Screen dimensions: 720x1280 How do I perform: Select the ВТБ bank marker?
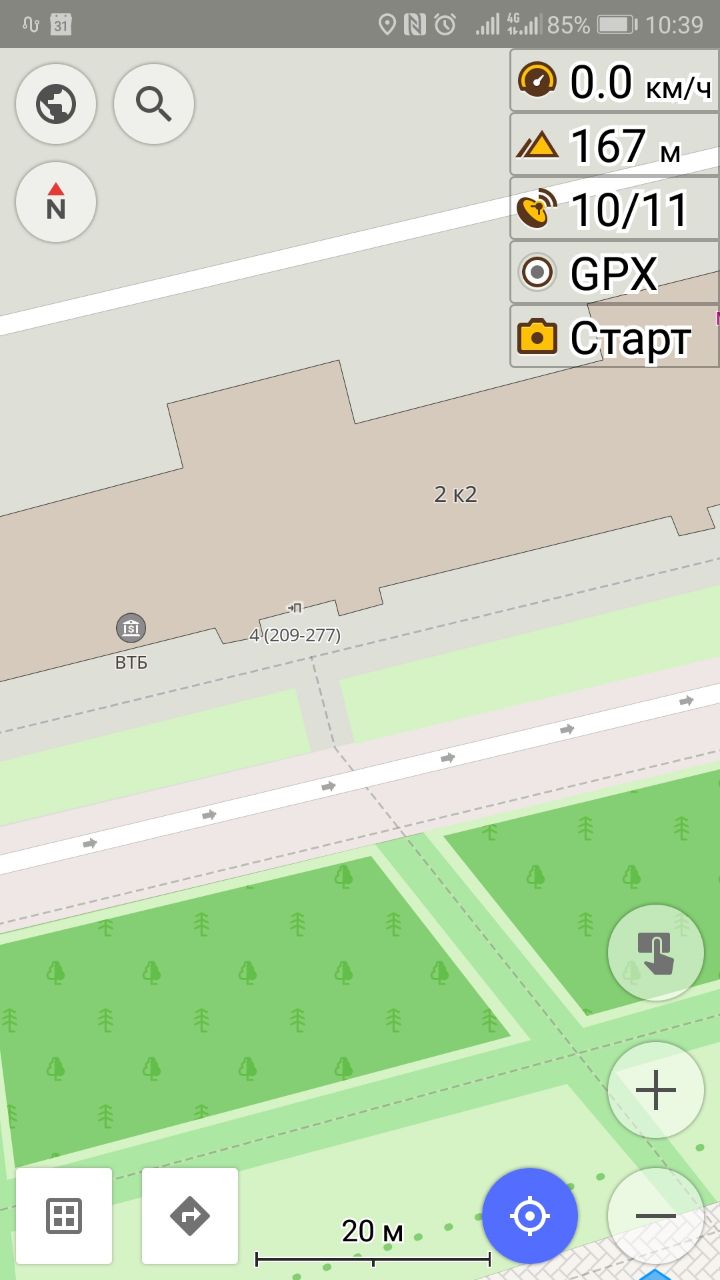131,629
